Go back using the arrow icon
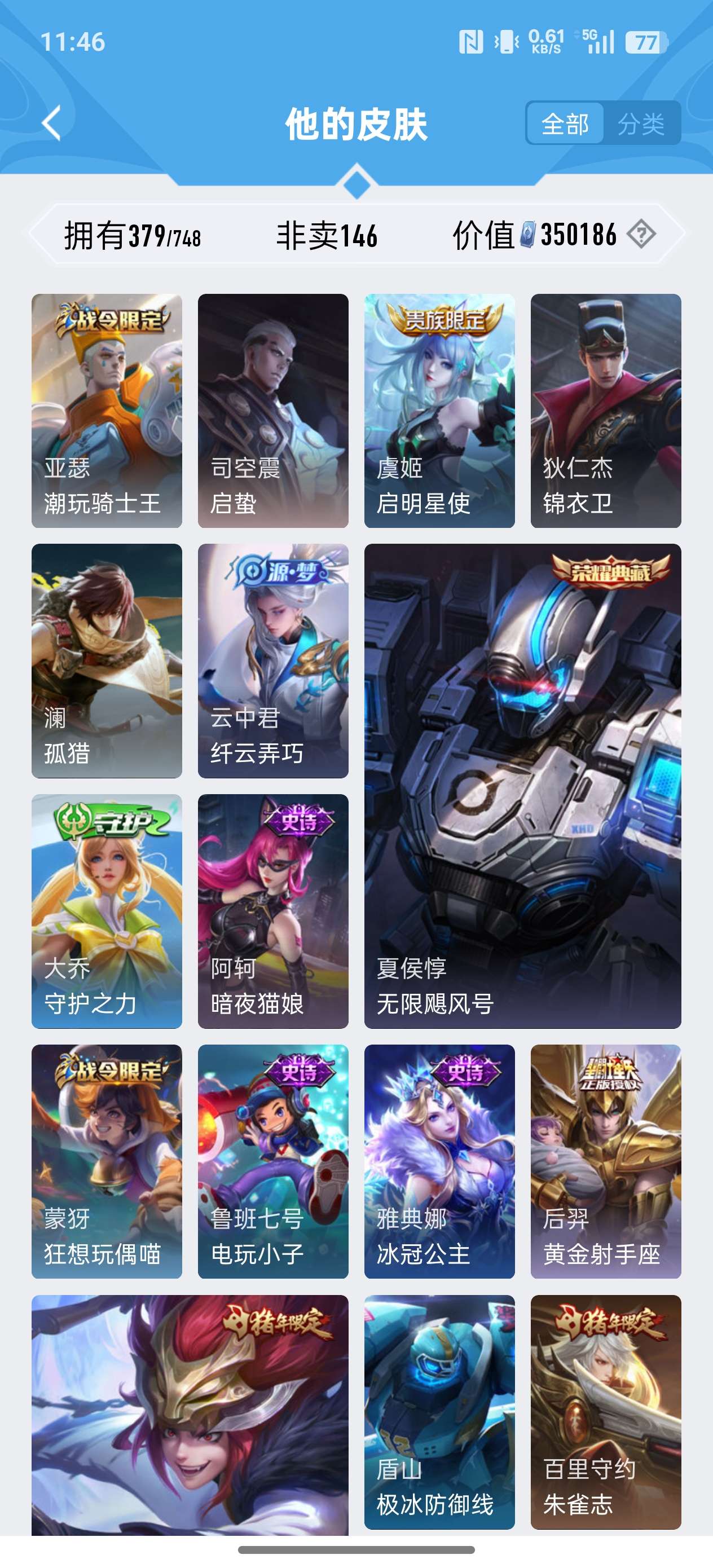 pos(52,123)
